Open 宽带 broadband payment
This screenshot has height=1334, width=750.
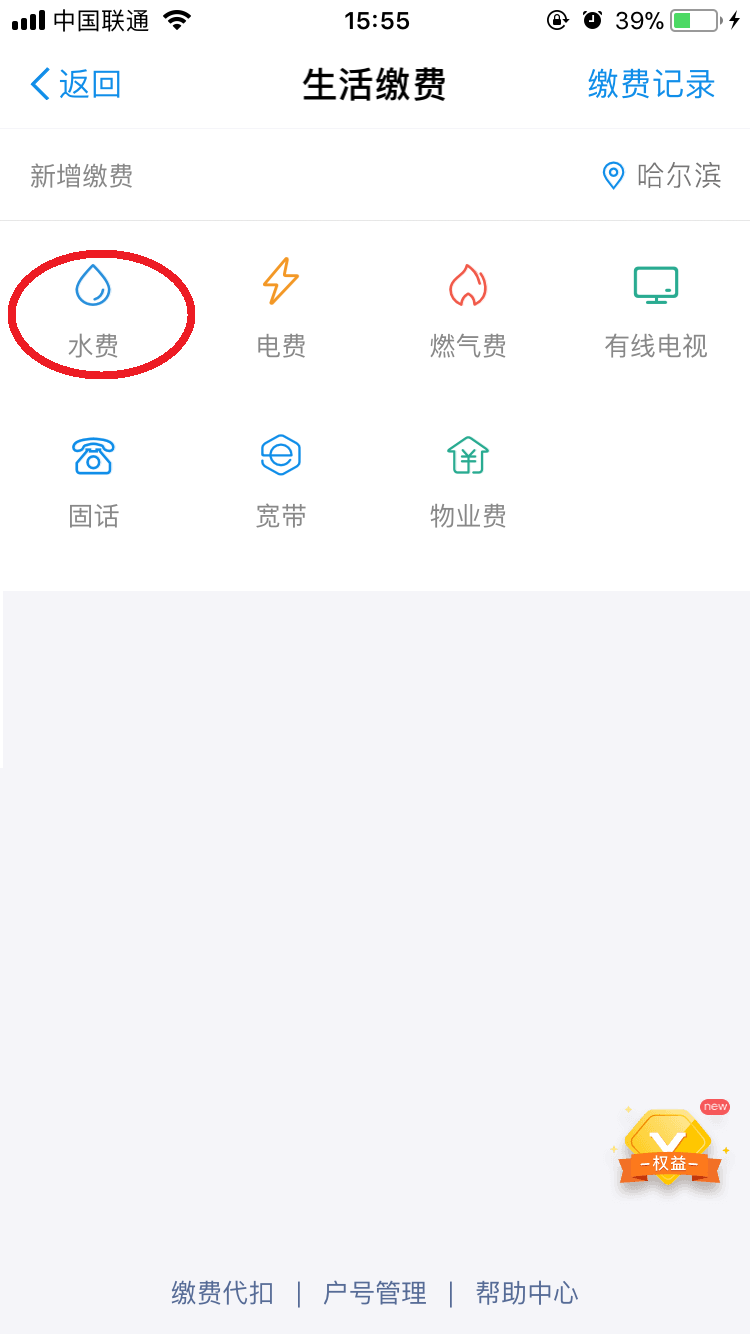click(x=281, y=481)
